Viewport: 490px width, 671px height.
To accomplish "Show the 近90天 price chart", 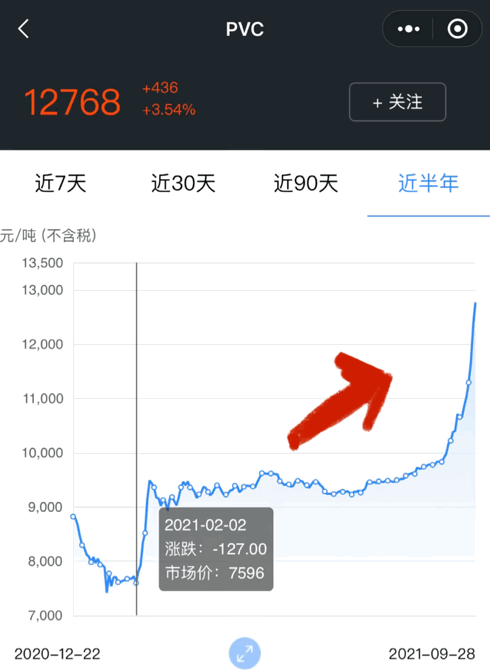I will [306, 184].
